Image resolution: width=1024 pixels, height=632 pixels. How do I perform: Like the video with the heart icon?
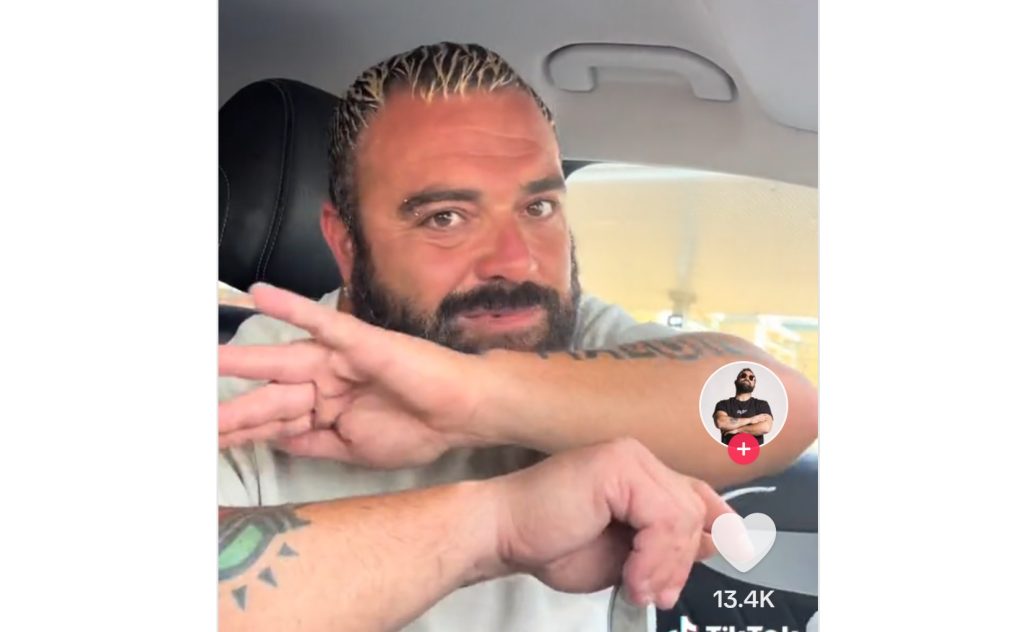(743, 541)
